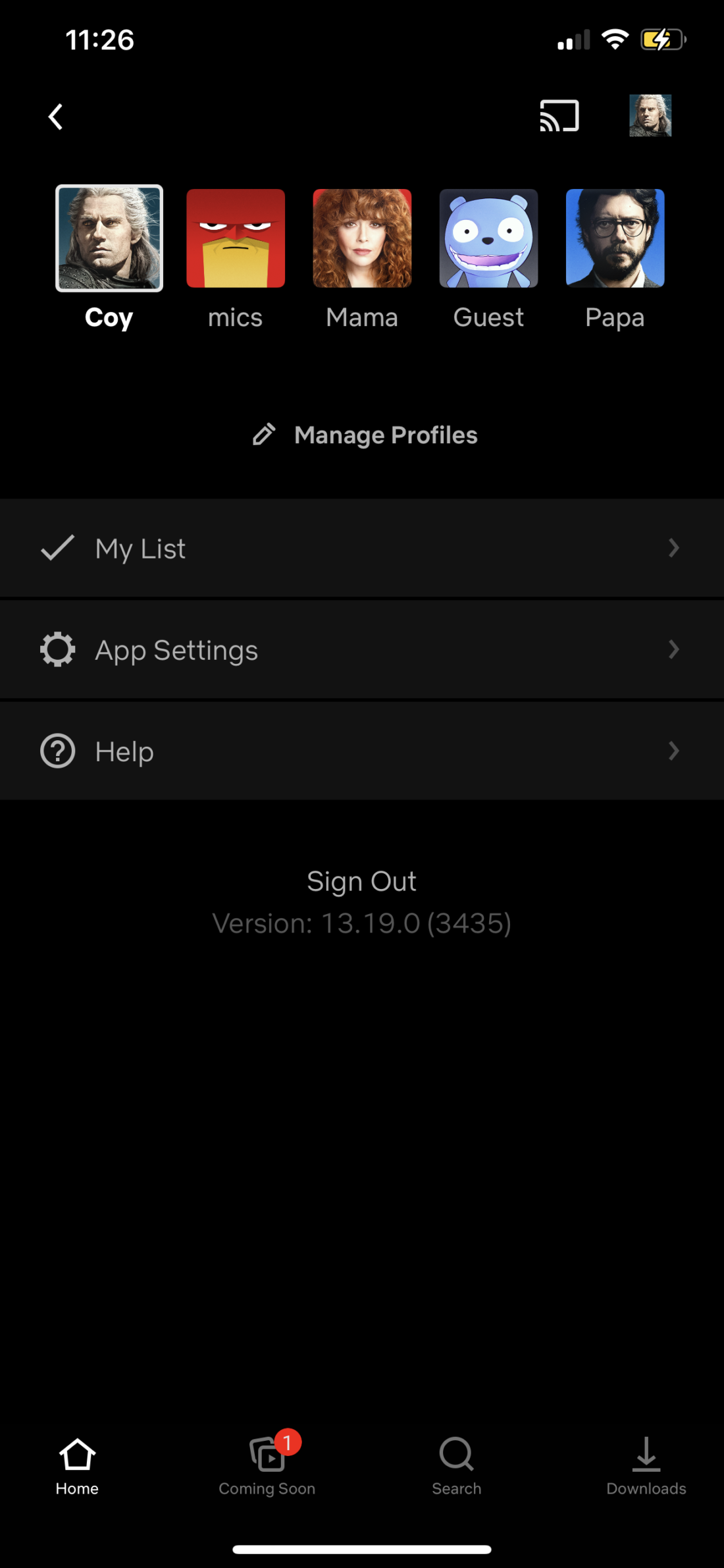
Task: Open the Witcher profile avatar top right
Action: 650,116
